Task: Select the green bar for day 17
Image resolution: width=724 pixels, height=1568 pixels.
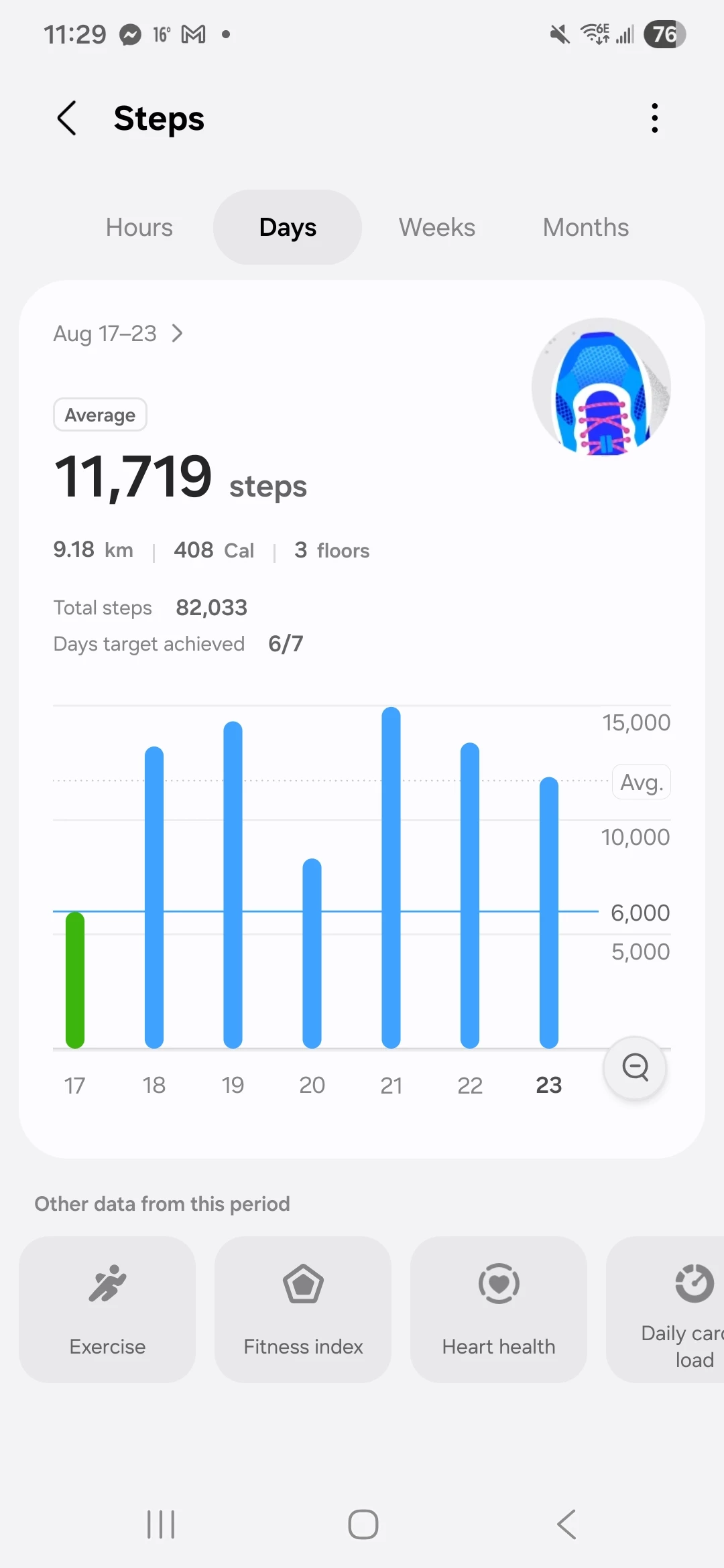Action: pyautogui.click(x=75, y=980)
